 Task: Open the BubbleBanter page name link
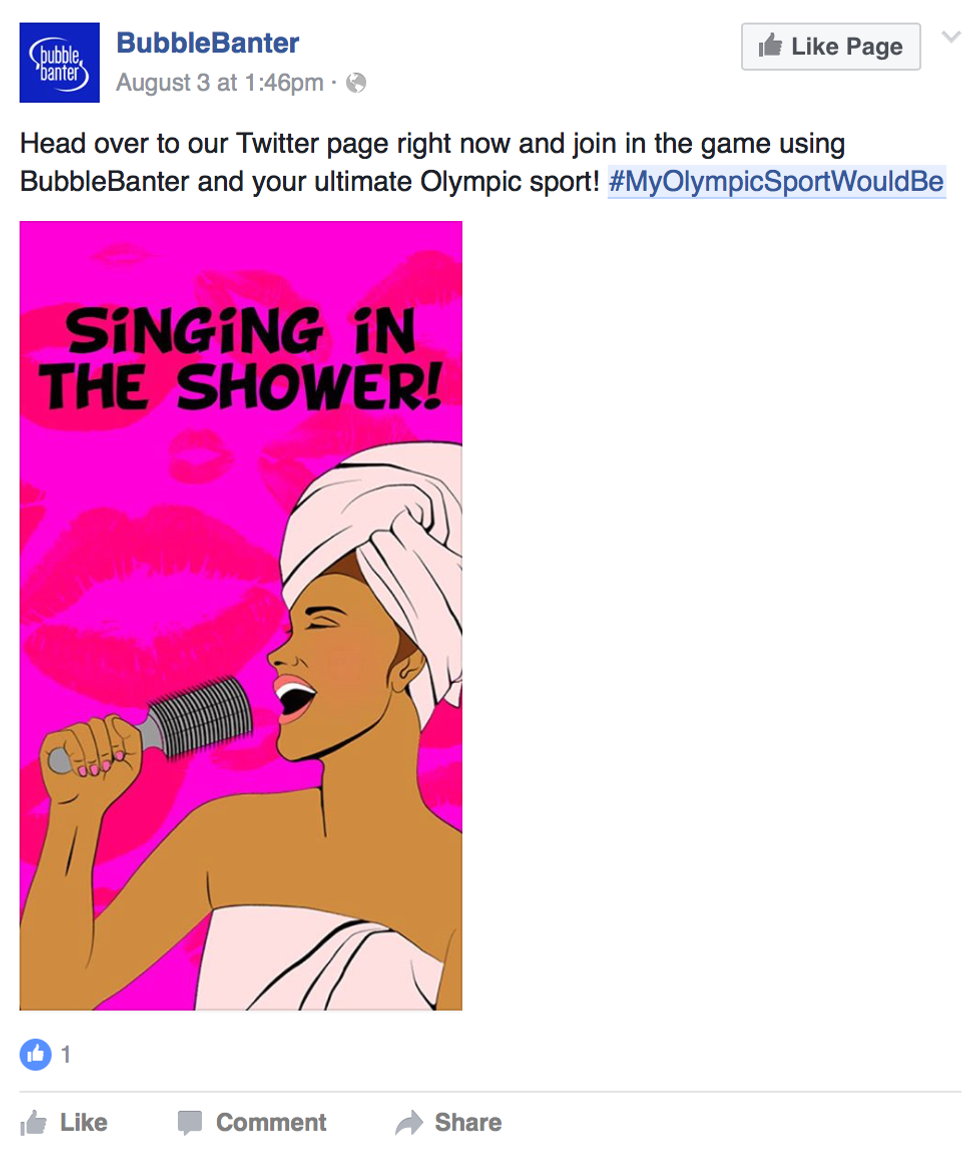point(208,43)
